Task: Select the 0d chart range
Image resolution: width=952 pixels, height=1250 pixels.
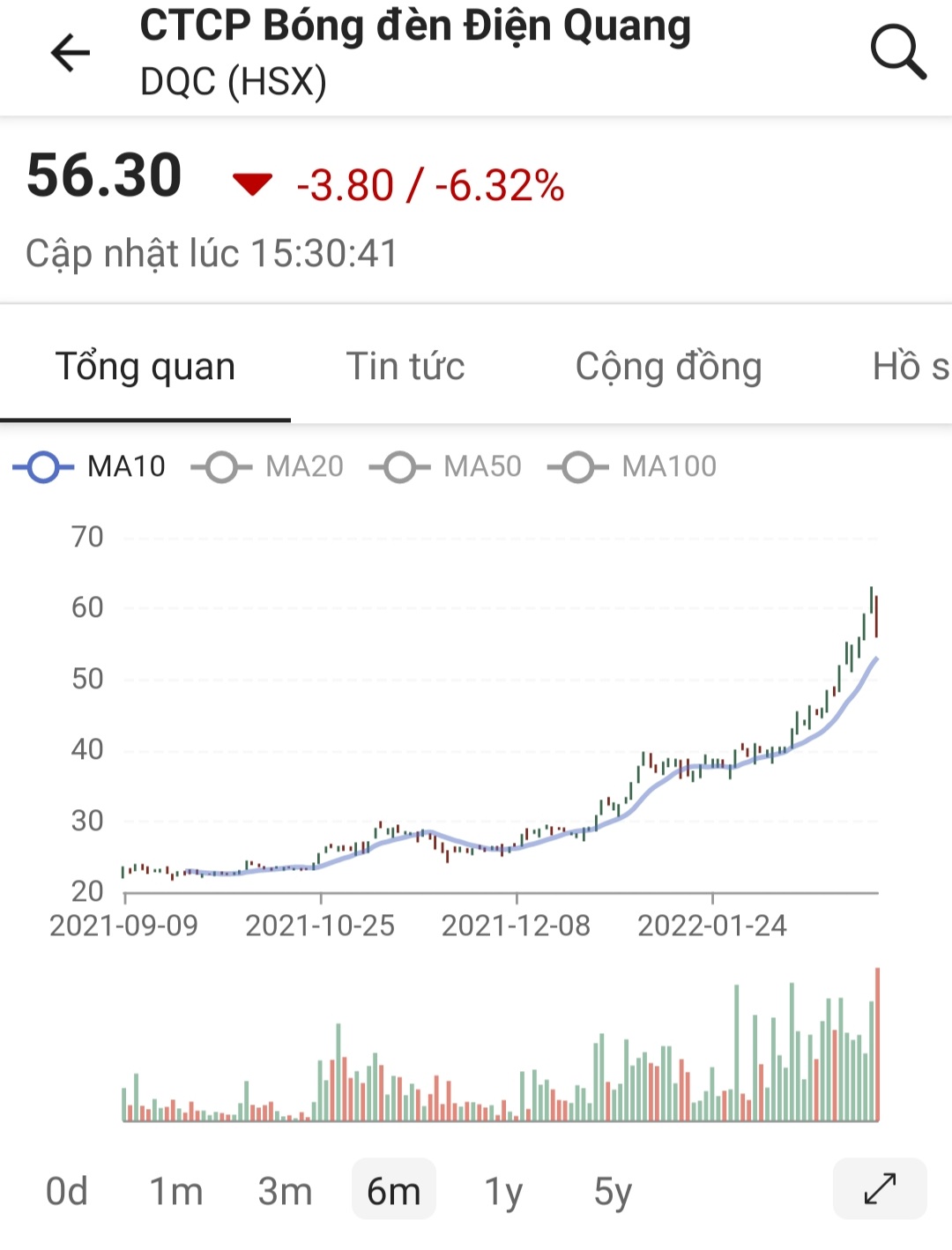Action: [x=67, y=1191]
